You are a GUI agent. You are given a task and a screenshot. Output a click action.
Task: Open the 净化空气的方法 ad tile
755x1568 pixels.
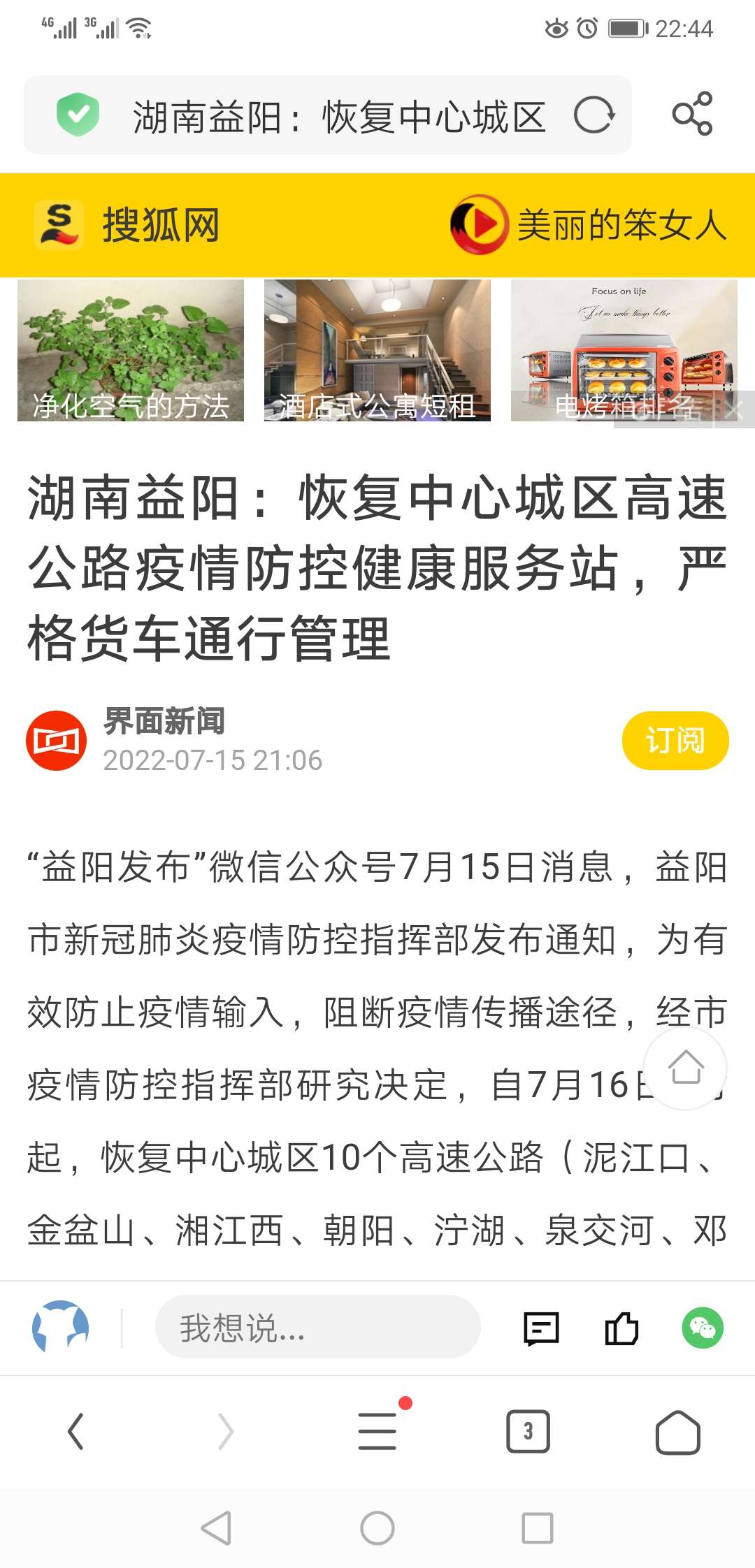click(131, 350)
